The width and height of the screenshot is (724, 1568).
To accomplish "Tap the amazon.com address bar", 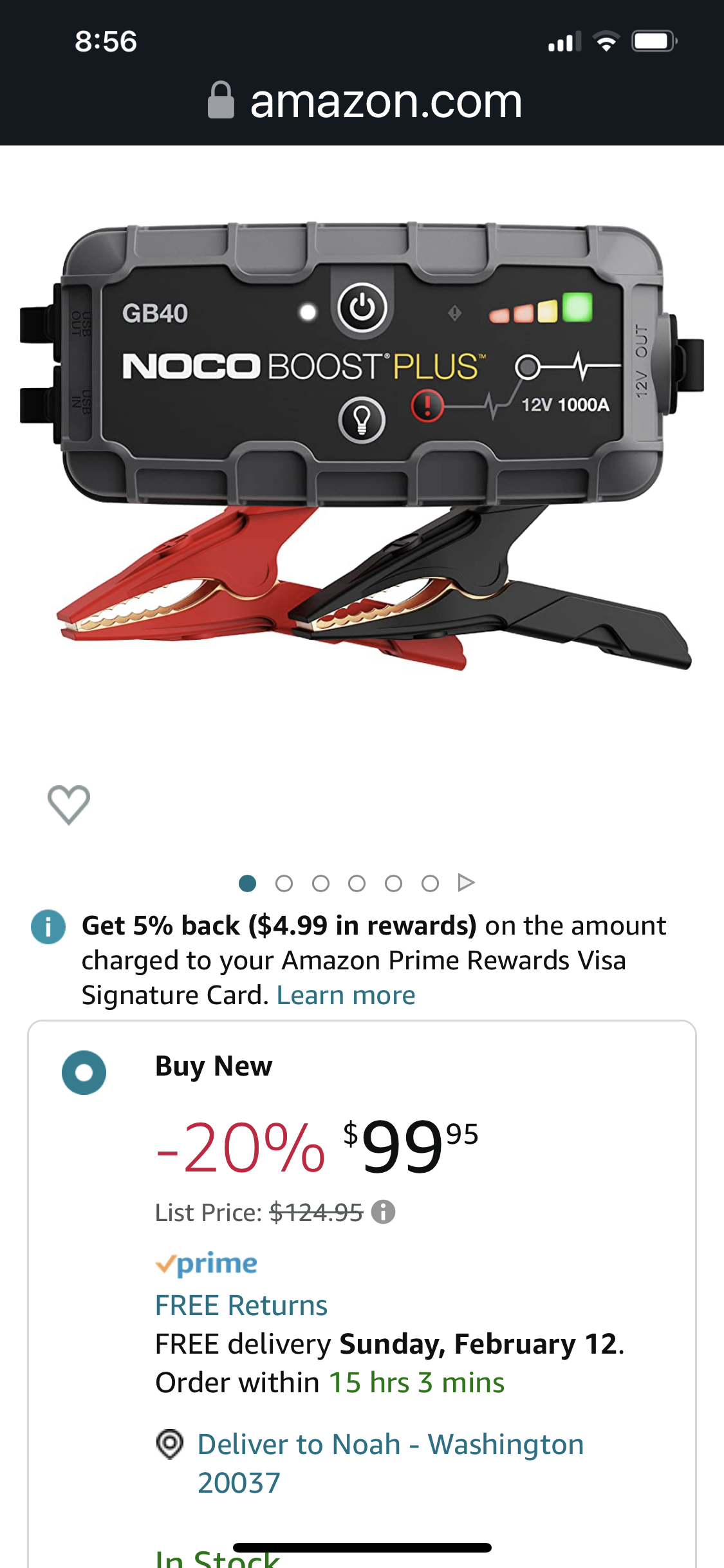I will click(x=364, y=102).
